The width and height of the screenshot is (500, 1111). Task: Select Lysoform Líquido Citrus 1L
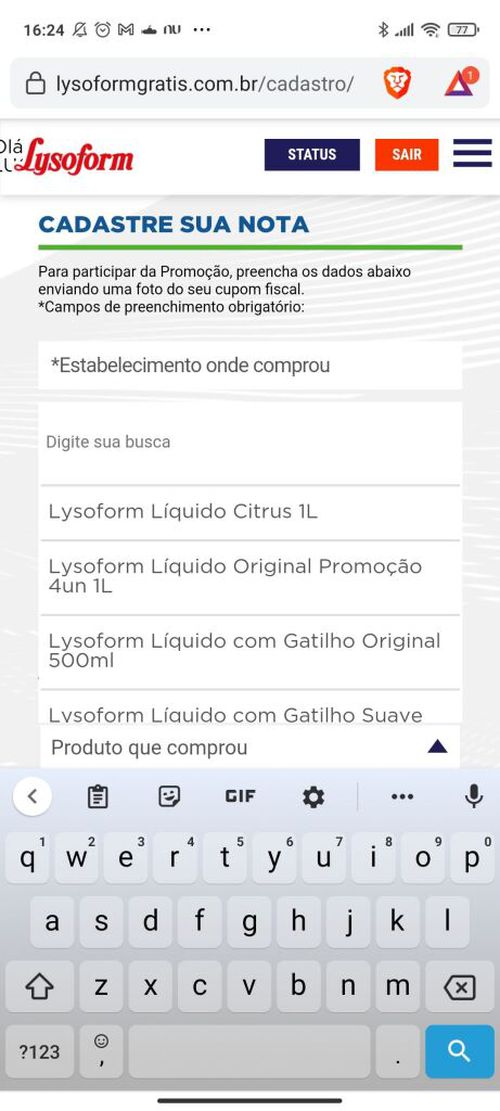click(250, 512)
